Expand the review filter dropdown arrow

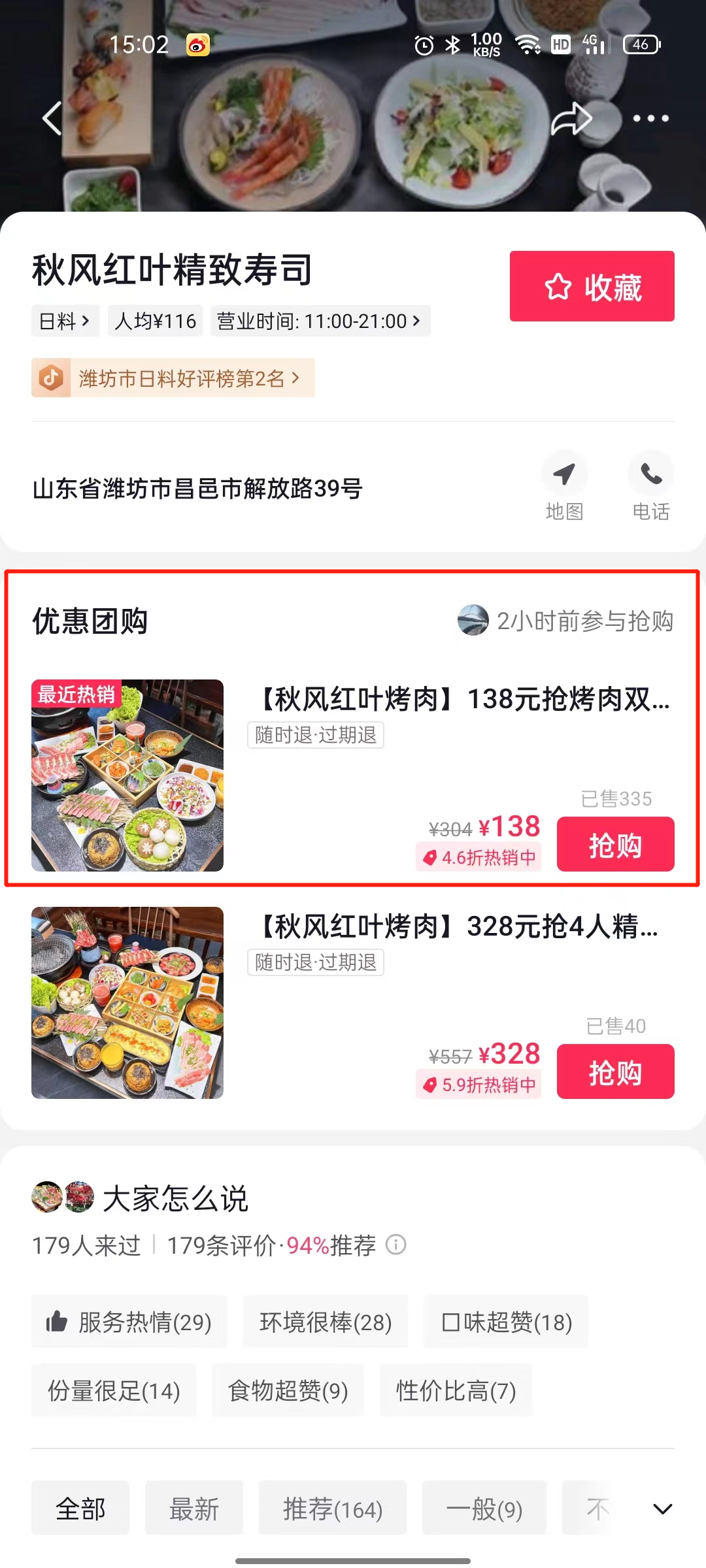coord(662,1509)
